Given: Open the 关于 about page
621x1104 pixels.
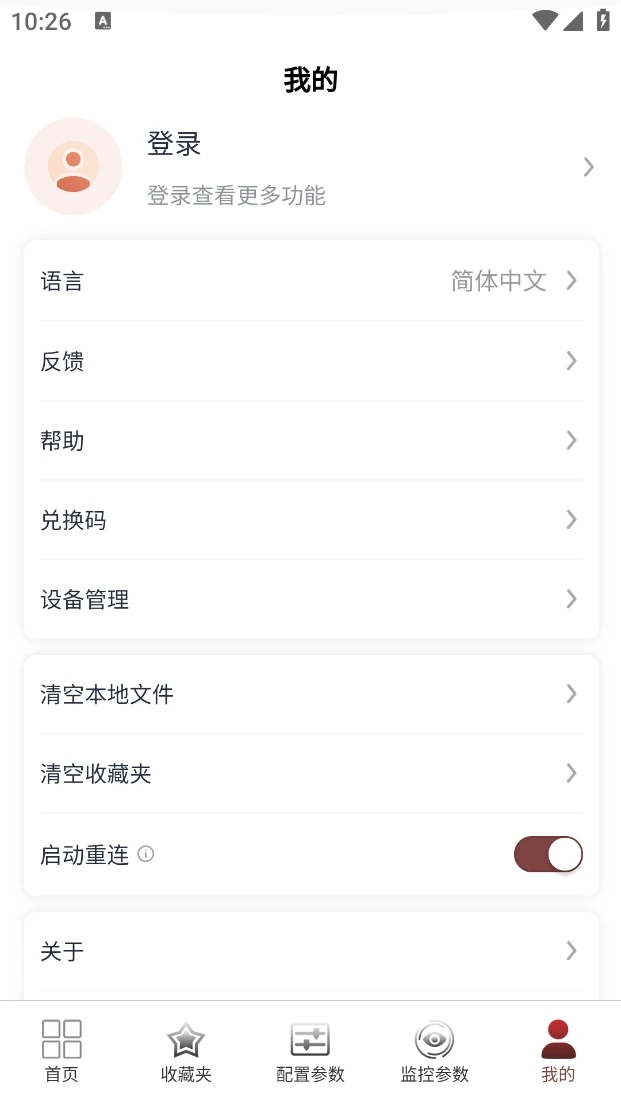Looking at the screenshot, I should (310, 951).
